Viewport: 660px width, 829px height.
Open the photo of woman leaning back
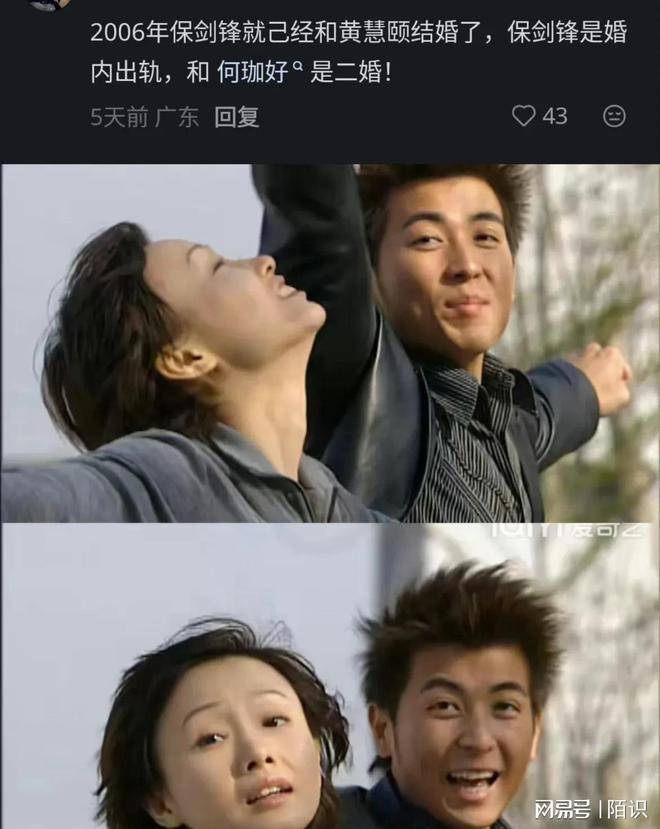pos(330,343)
